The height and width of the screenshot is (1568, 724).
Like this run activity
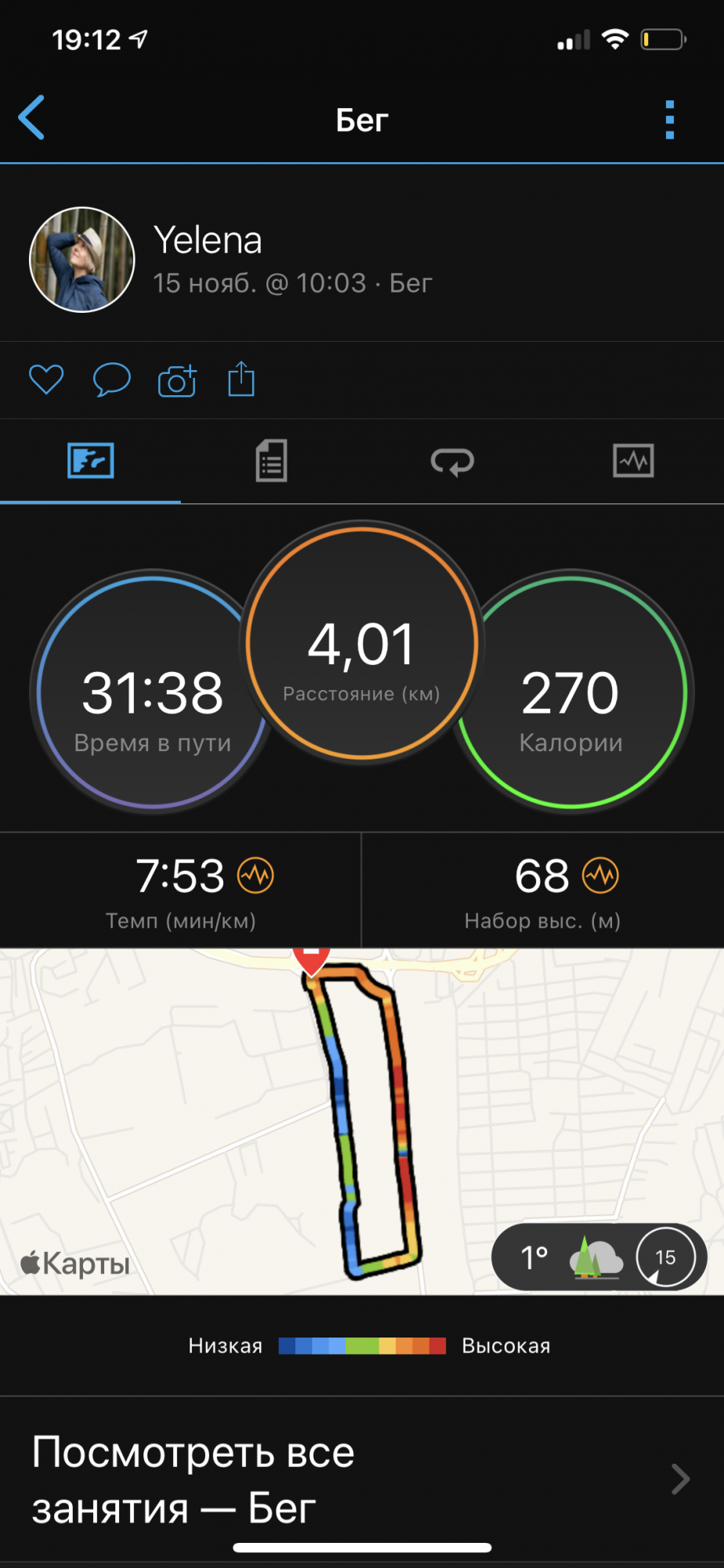[x=46, y=380]
